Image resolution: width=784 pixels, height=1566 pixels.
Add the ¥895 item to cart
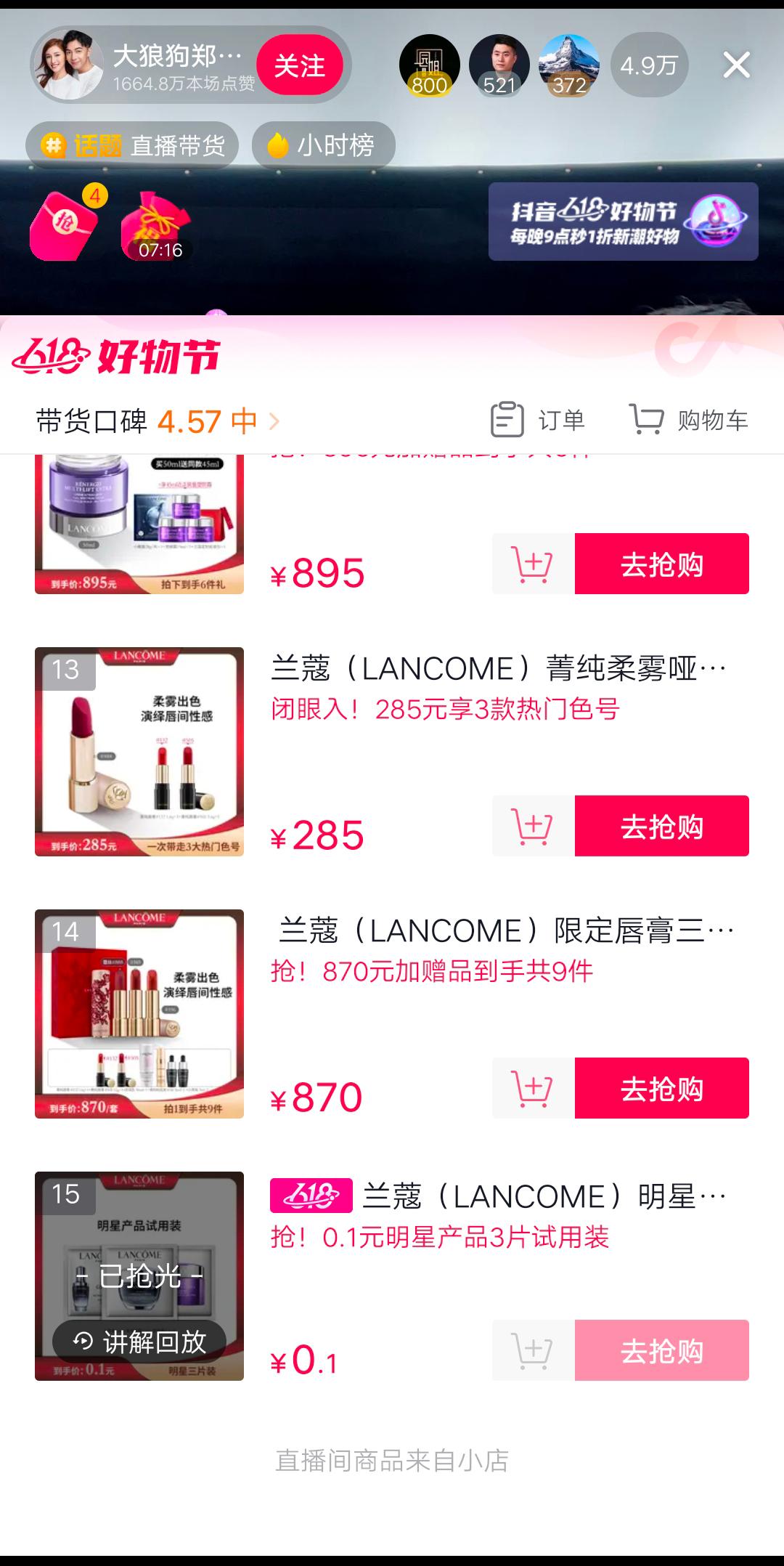click(x=533, y=564)
